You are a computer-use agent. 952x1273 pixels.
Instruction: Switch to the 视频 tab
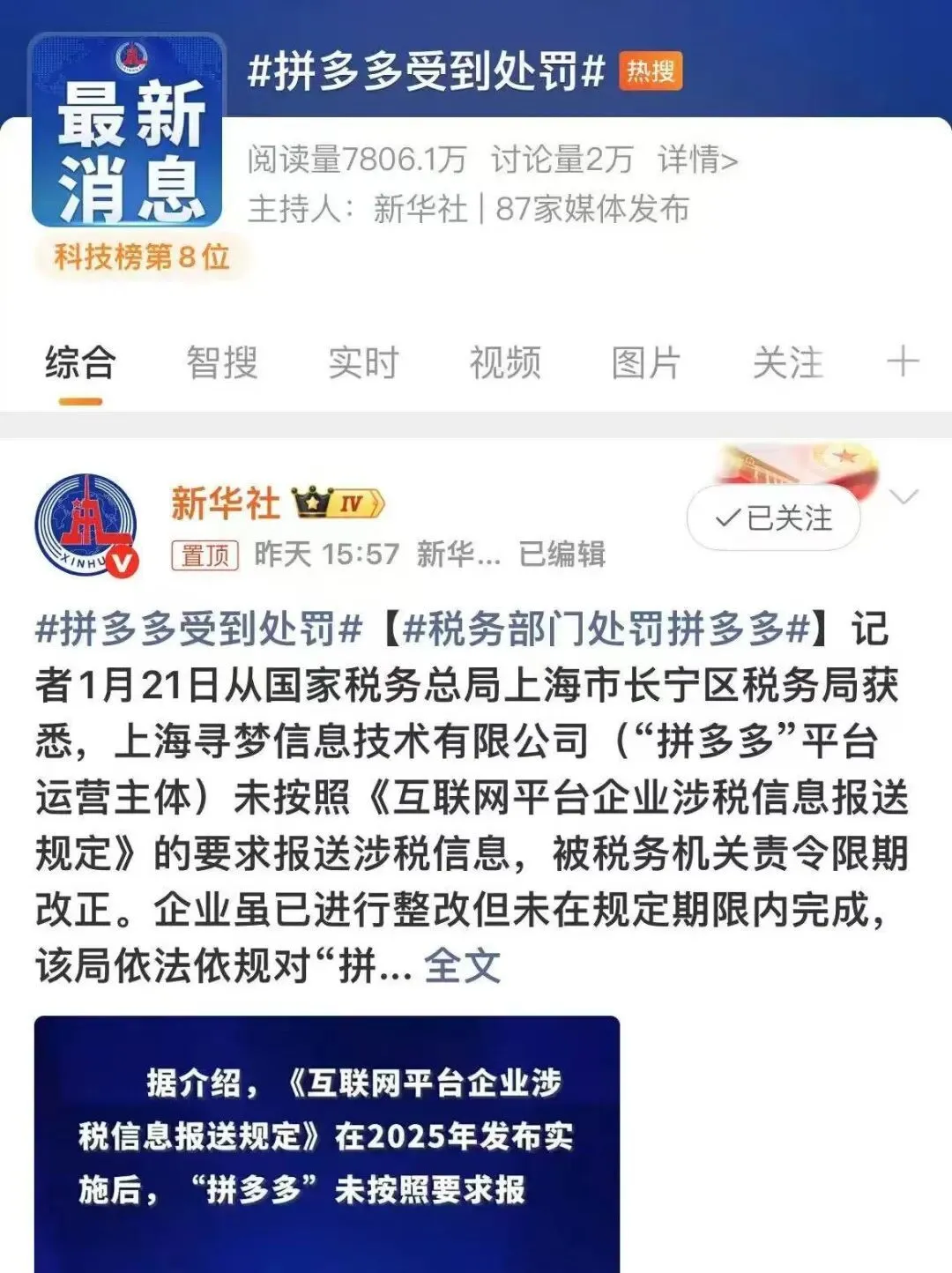point(504,362)
